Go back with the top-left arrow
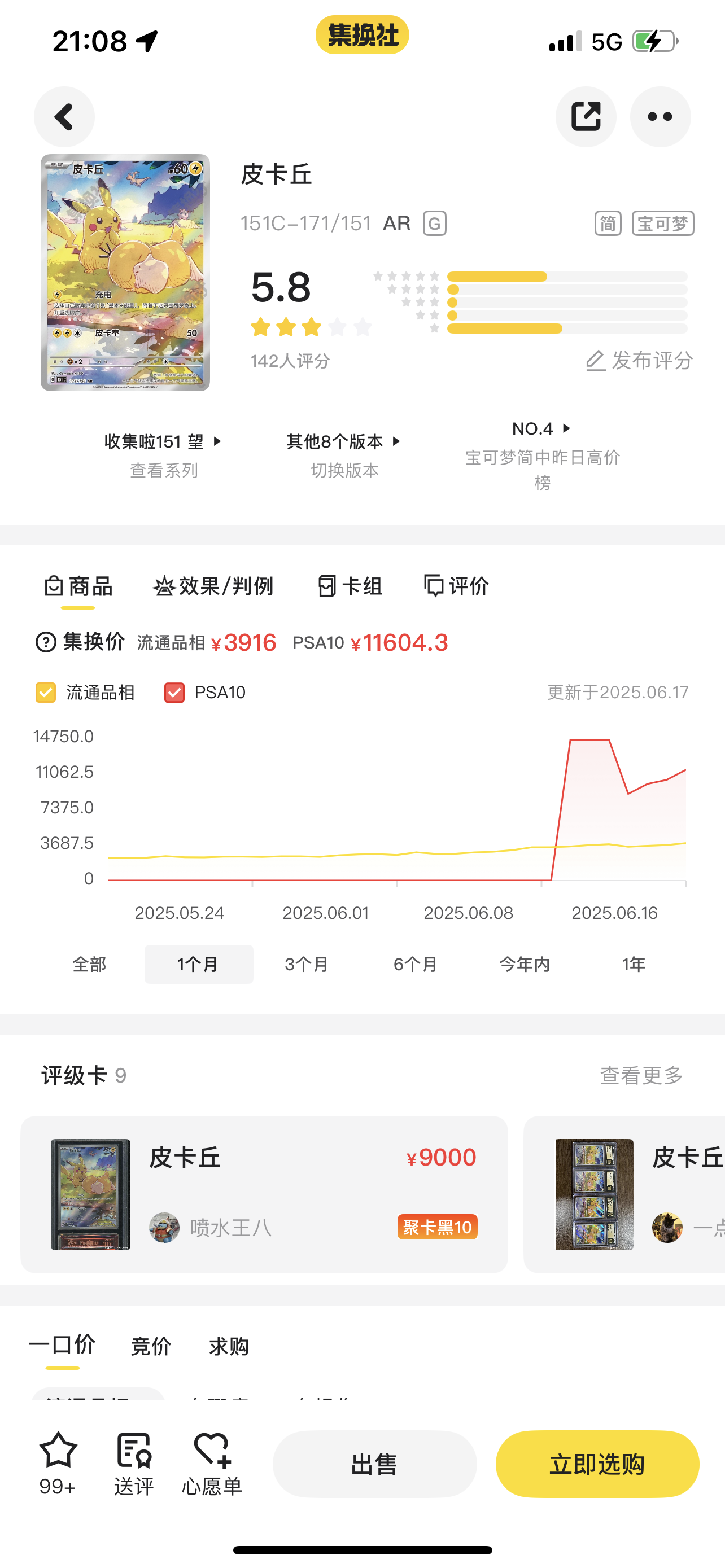This screenshot has width=725, height=1568. (64, 116)
